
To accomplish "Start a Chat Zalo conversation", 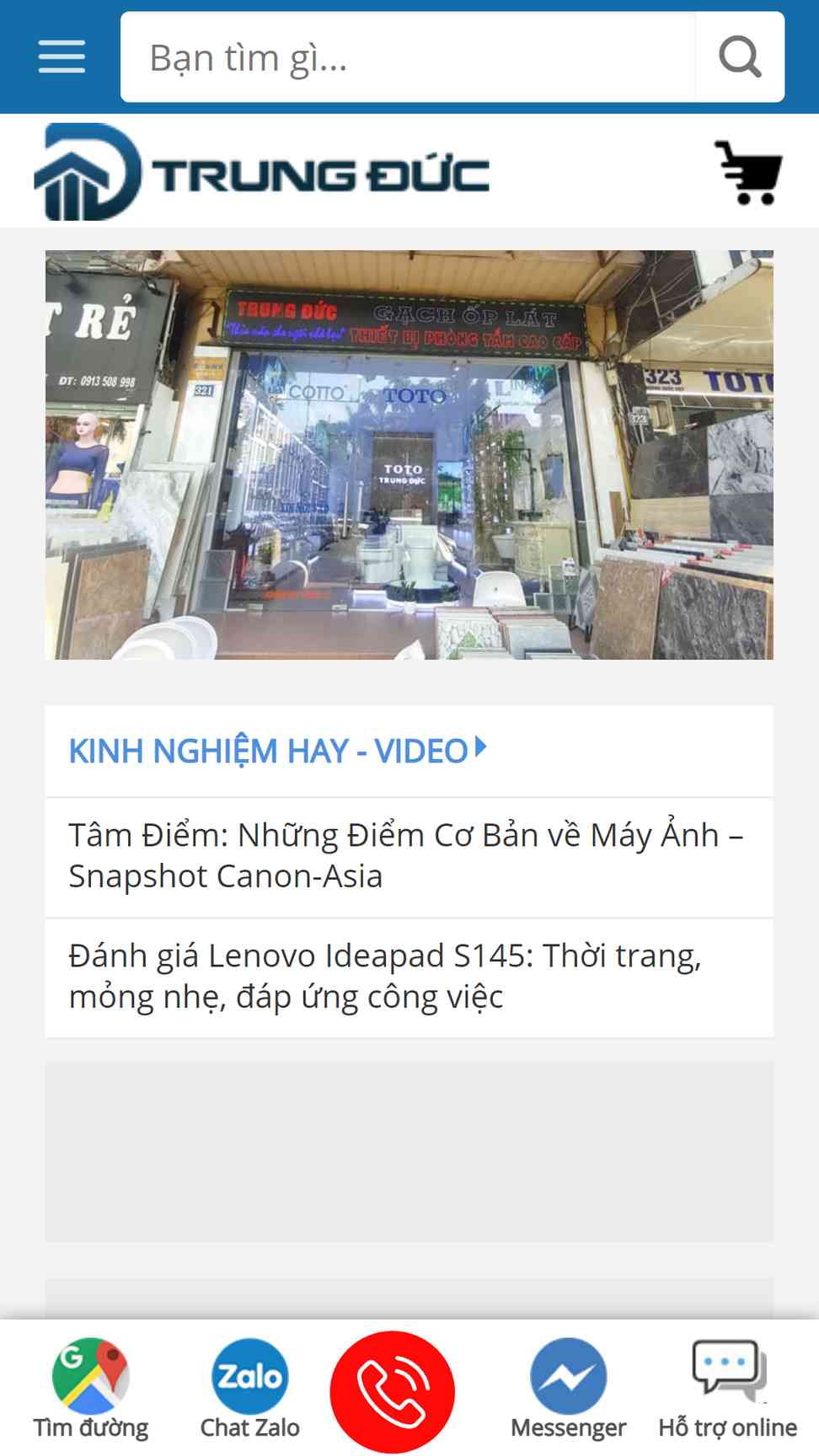I will point(249,1389).
